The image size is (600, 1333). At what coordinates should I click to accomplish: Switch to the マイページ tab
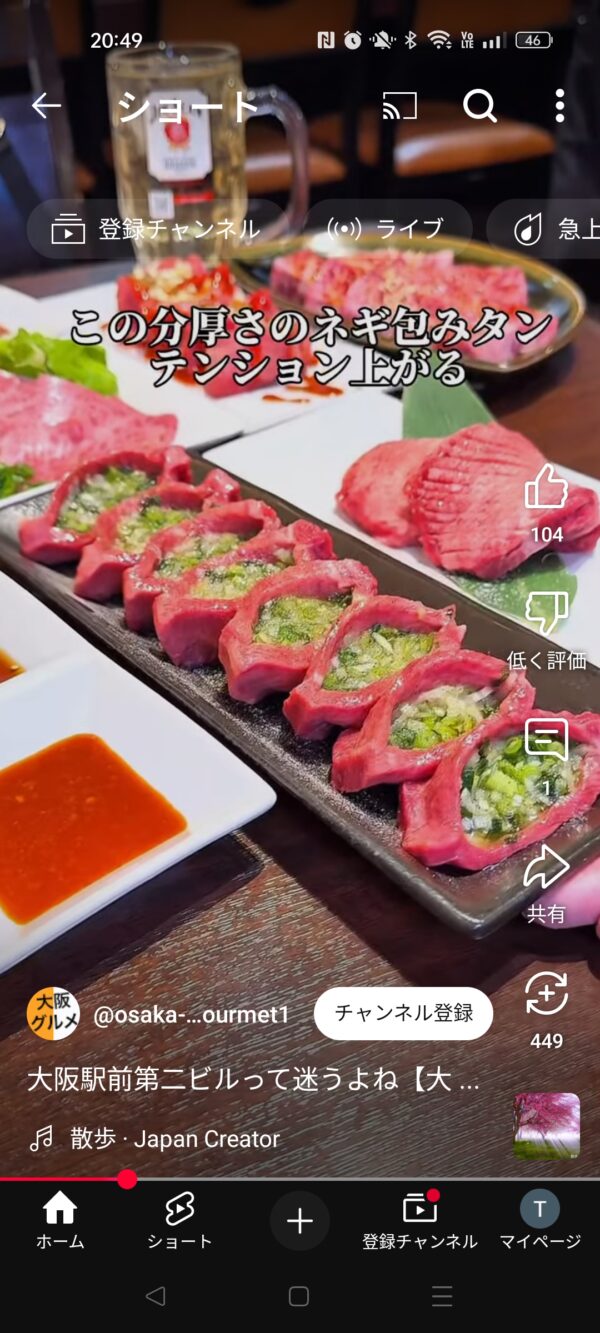pos(540,1221)
